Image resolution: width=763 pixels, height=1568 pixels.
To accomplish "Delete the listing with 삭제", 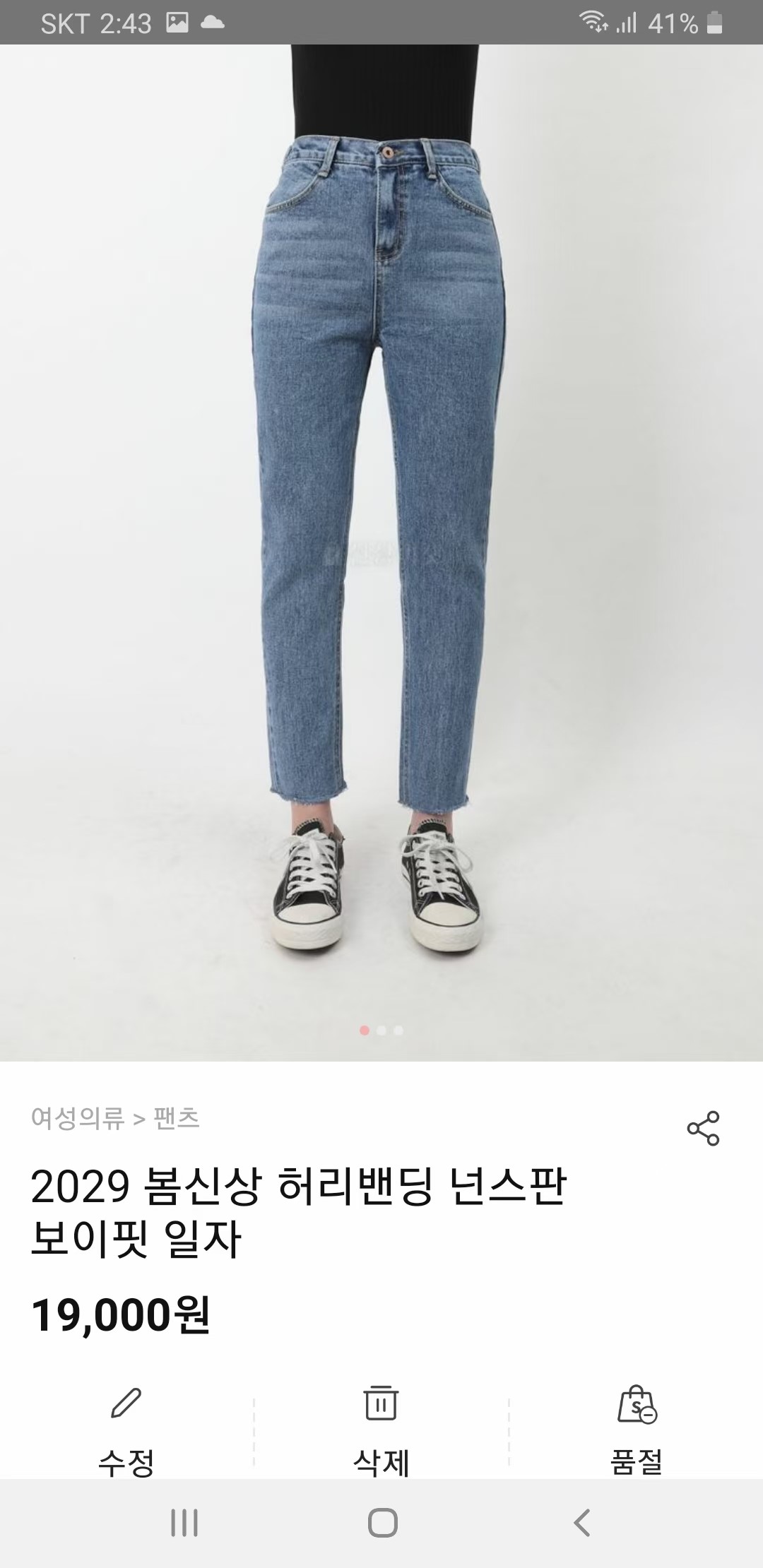I will [x=381, y=1430].
